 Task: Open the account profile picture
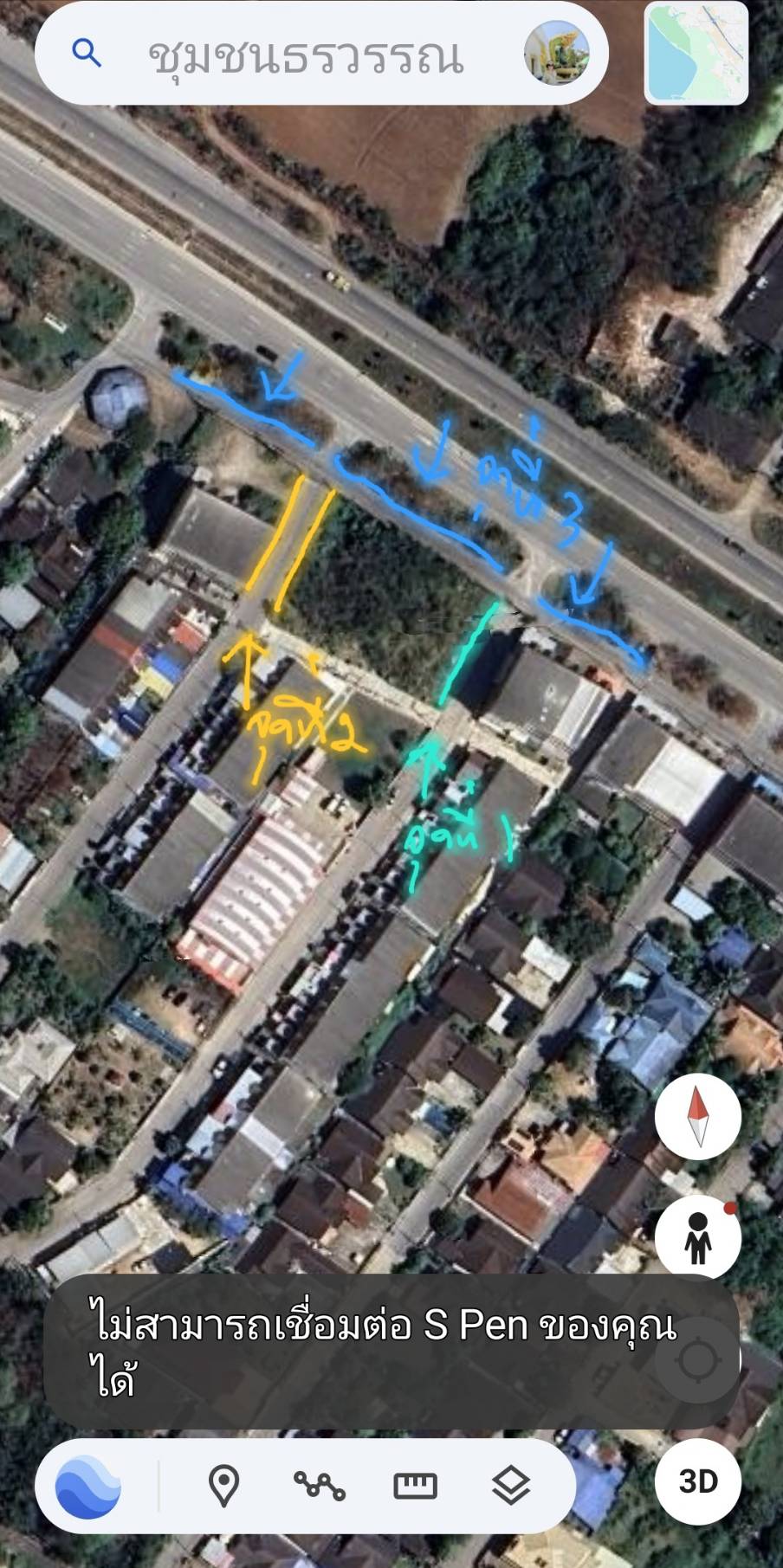point(557,53)
